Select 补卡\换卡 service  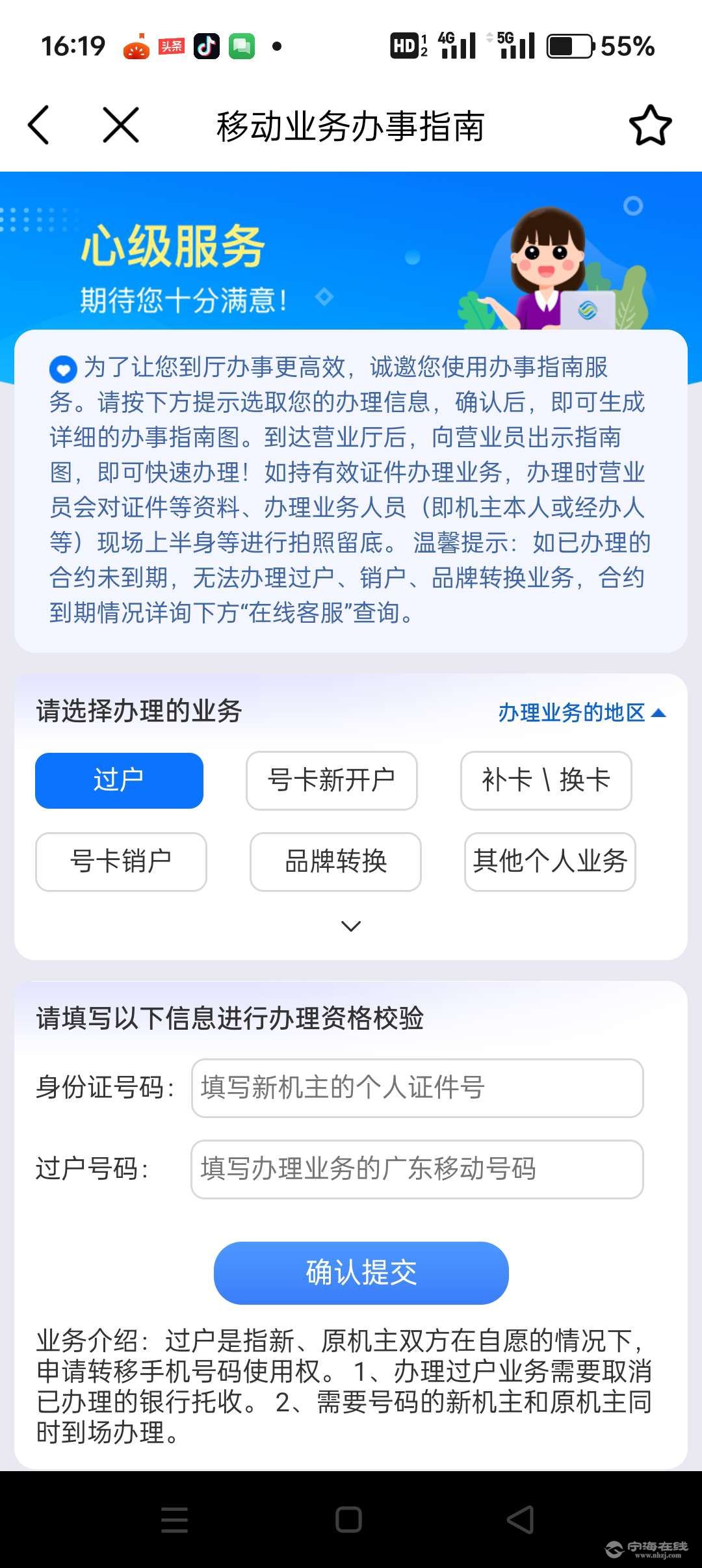[x=546, y=780]
